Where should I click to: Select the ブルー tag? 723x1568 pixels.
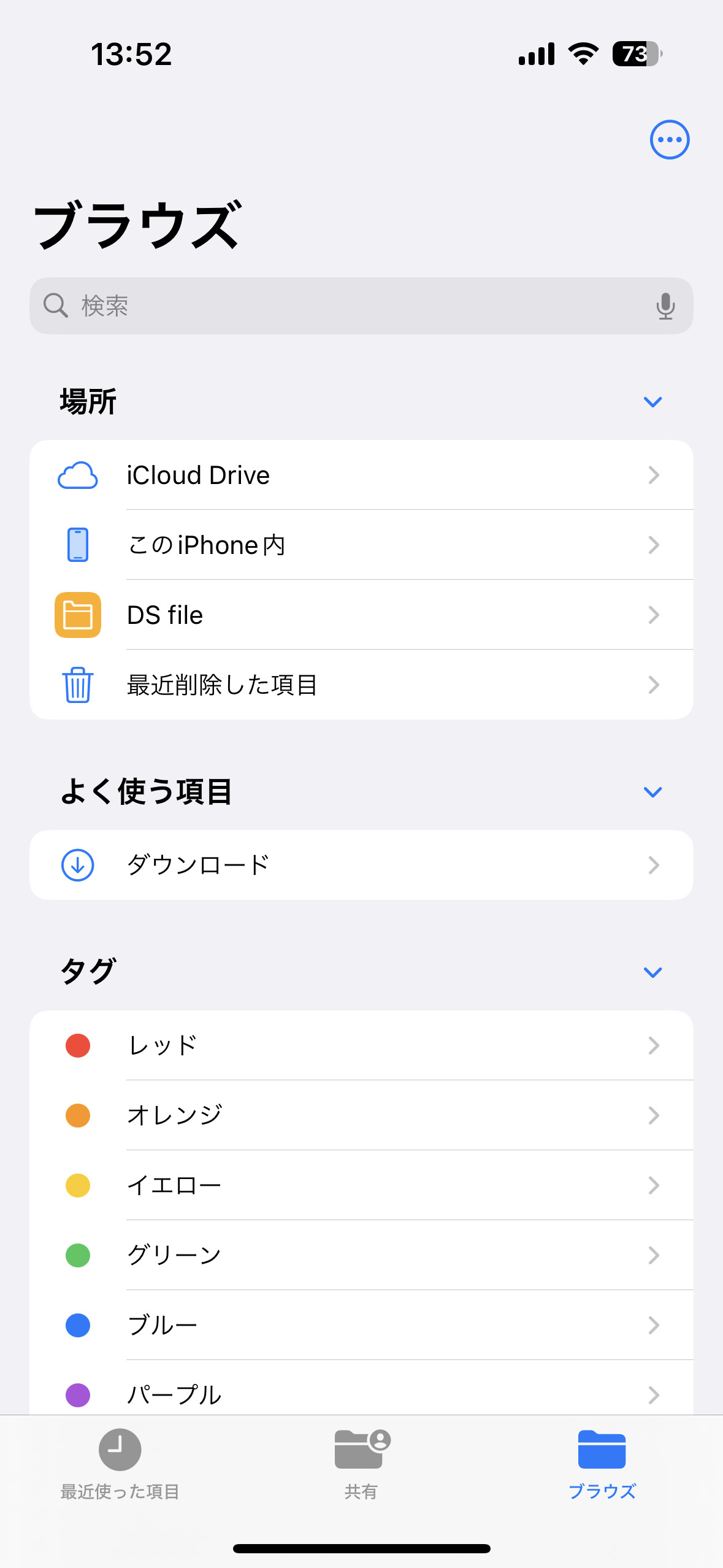361,1325
